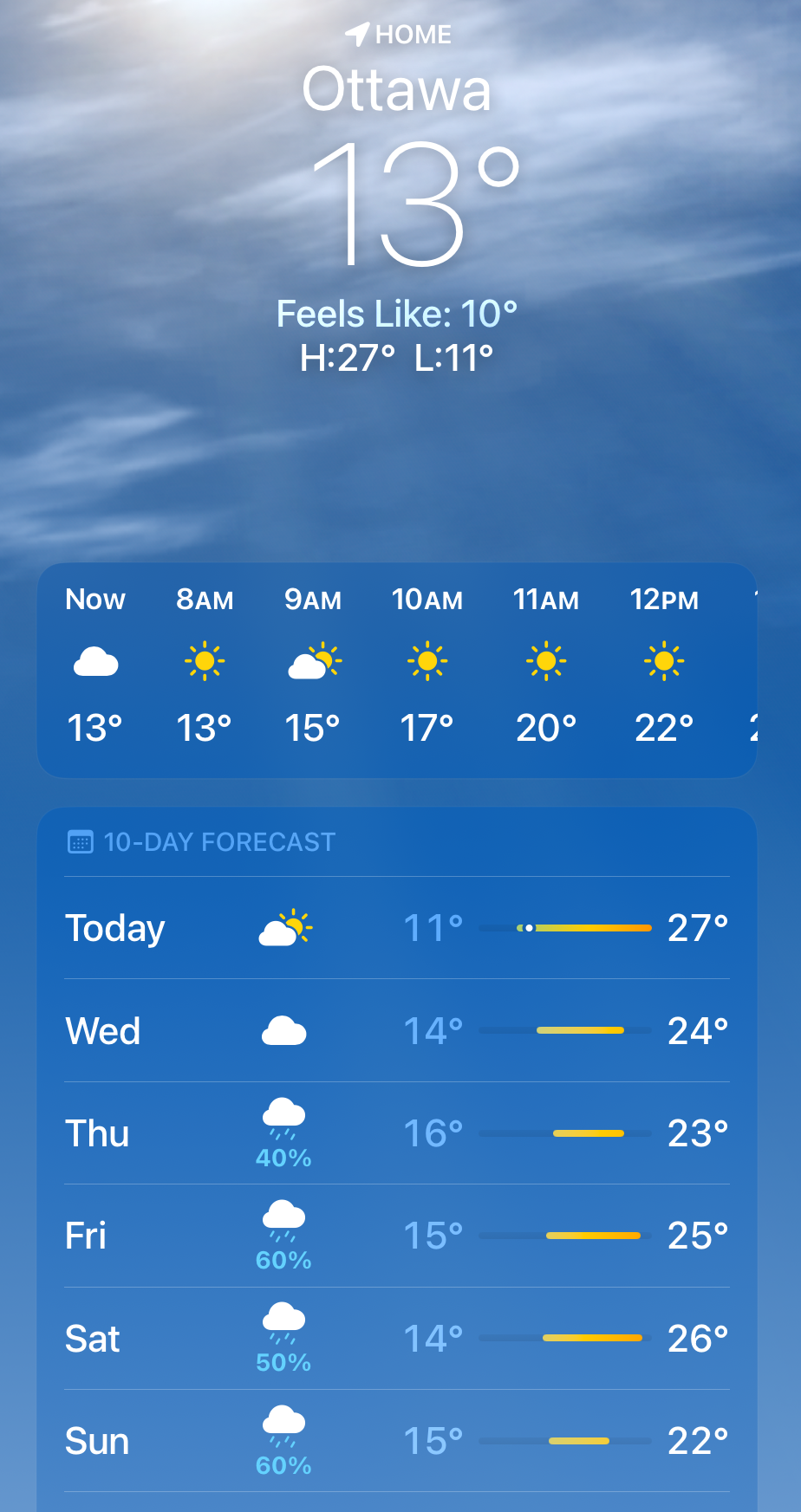Open Sun forecast row
This screenshot has height=1512, width=801.
(397, 1441)
